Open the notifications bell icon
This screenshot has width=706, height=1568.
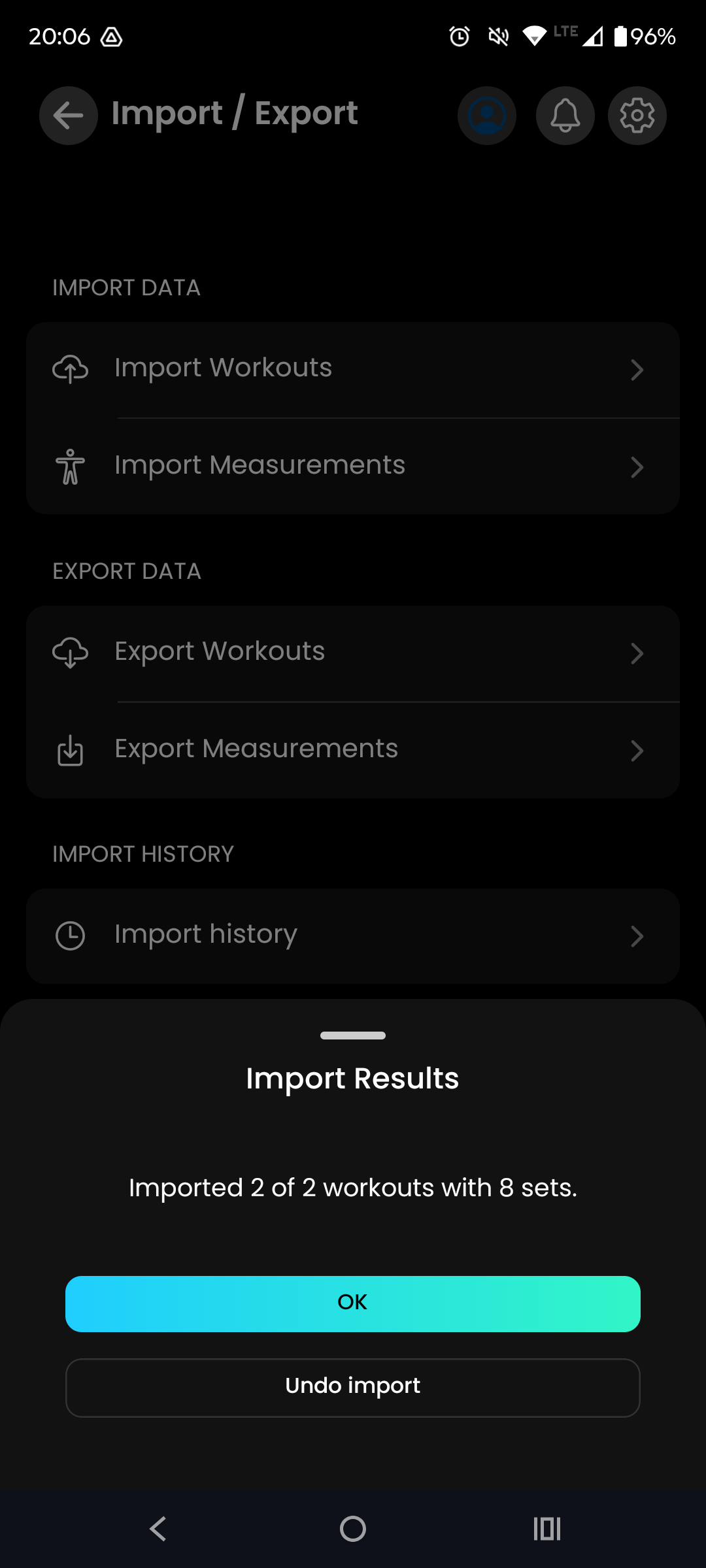(x=565, y=115)
